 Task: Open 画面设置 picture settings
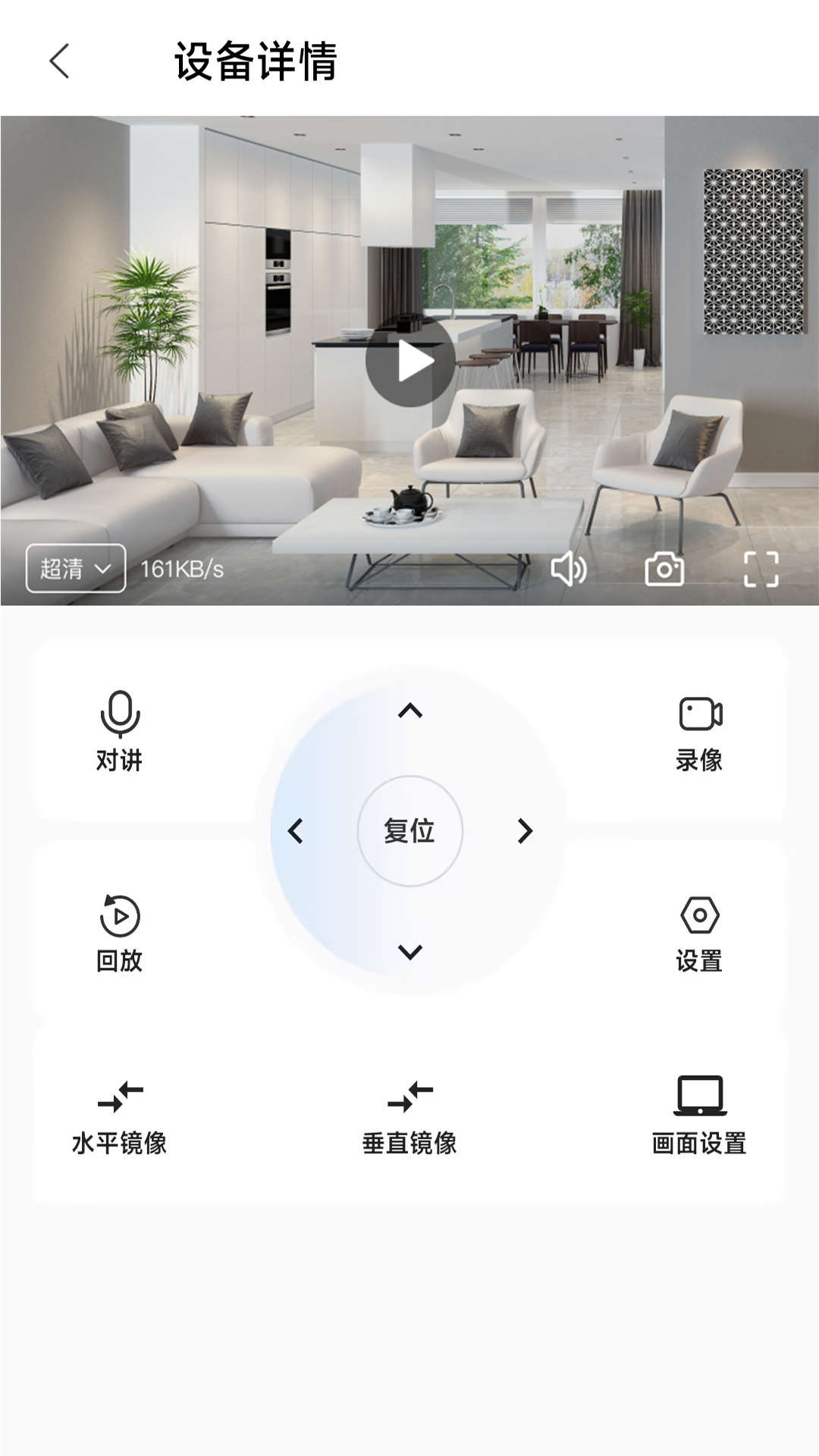(x=699, y=1116)
